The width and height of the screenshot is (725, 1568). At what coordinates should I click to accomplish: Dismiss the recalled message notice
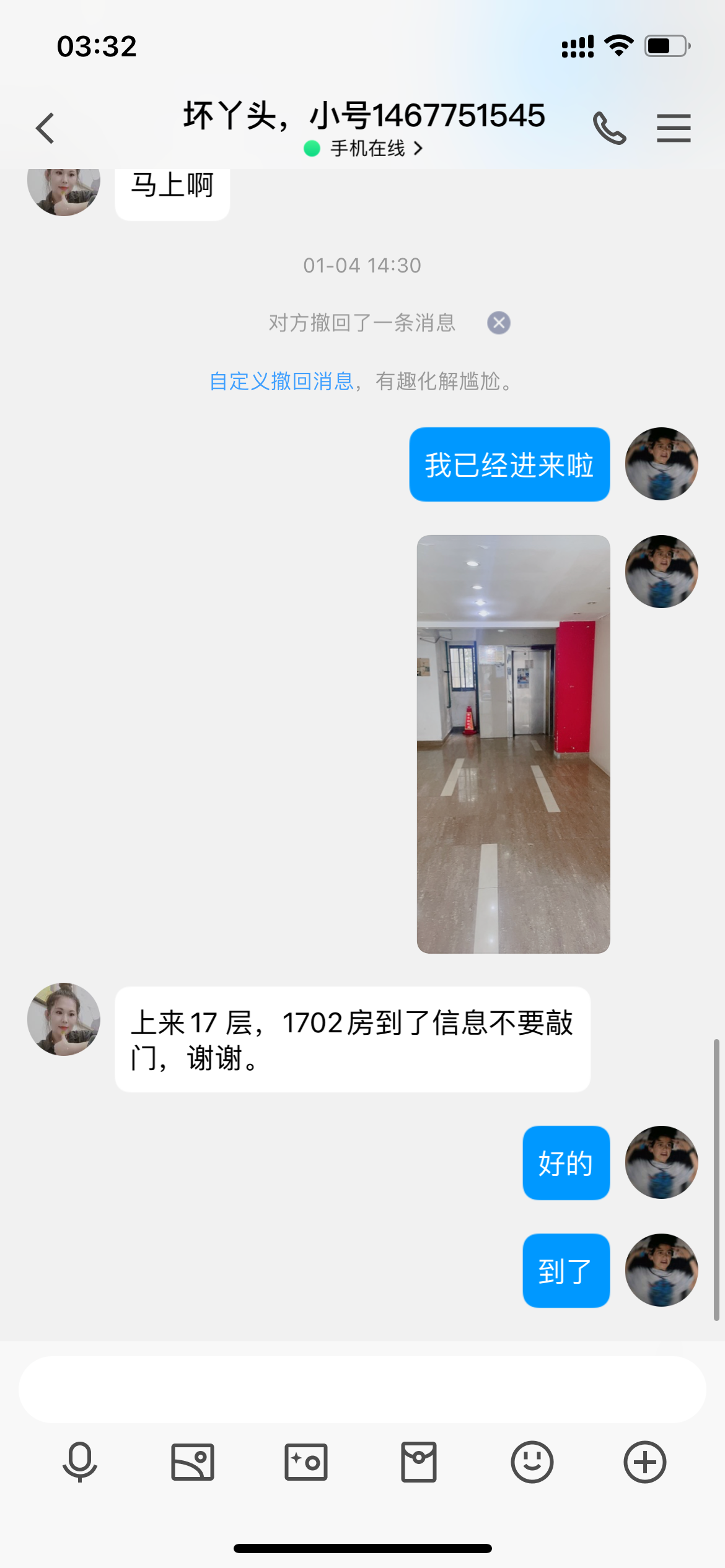(x=499, y=323)
